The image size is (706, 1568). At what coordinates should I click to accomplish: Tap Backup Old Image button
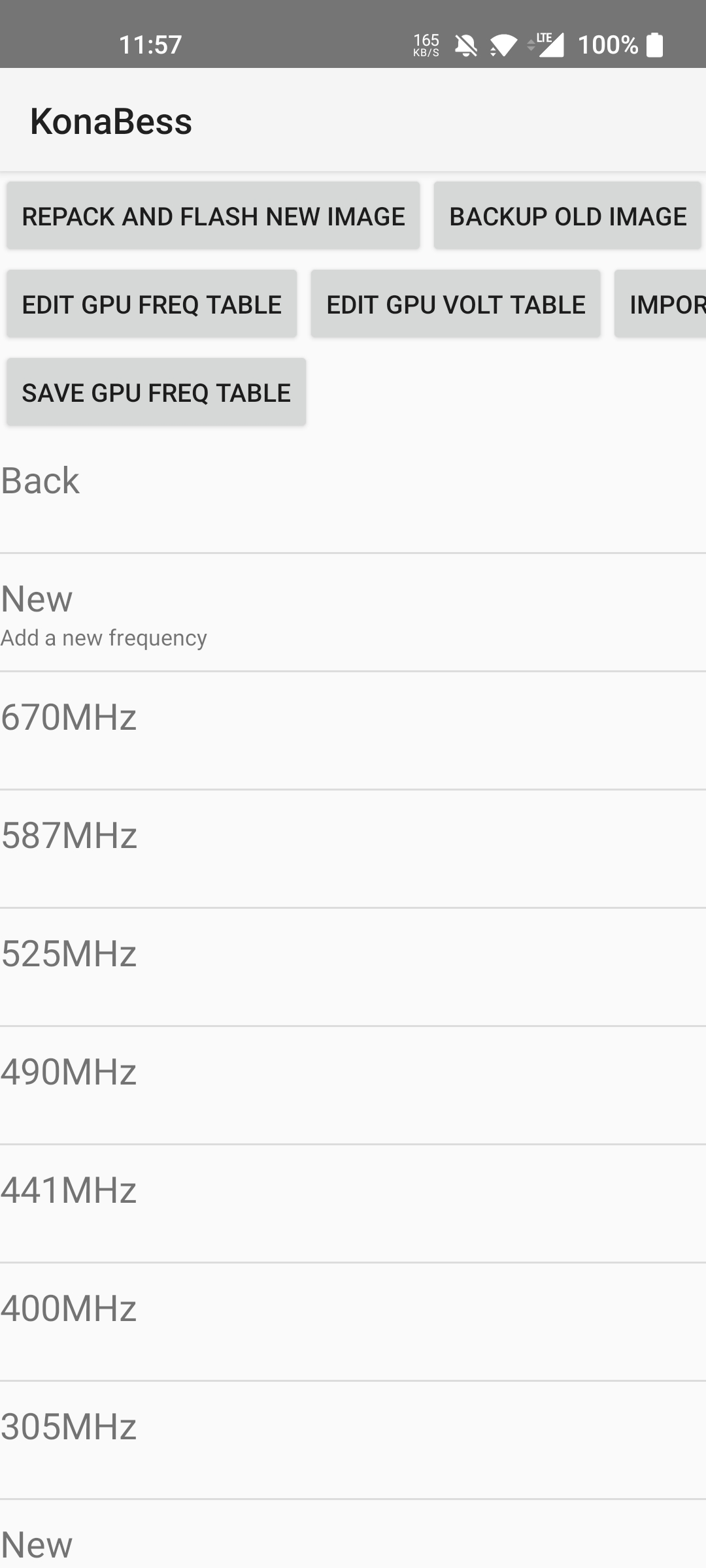pos(567,216)
